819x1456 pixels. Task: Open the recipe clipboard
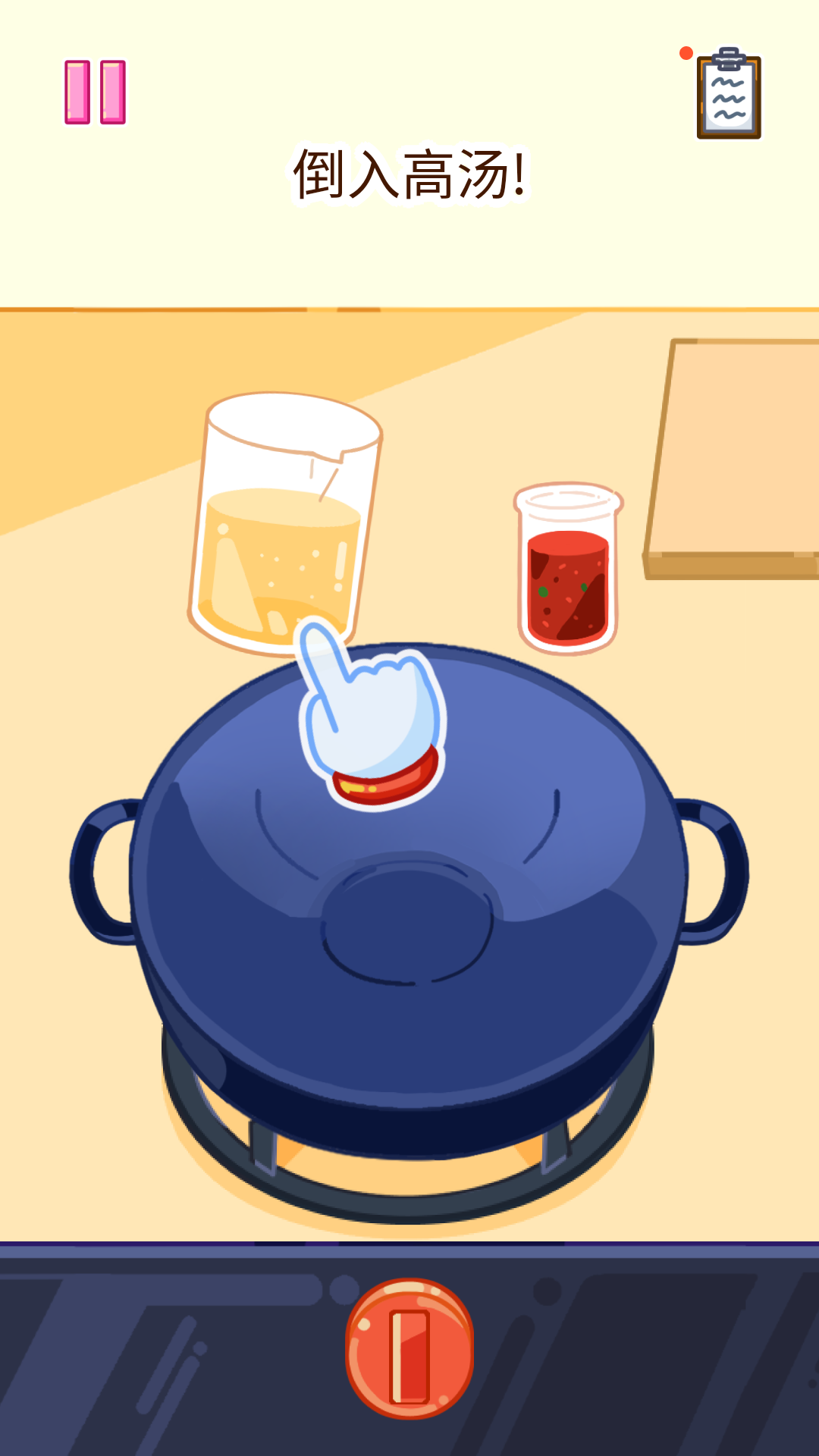pyautogui.click(x=728, y=95)
